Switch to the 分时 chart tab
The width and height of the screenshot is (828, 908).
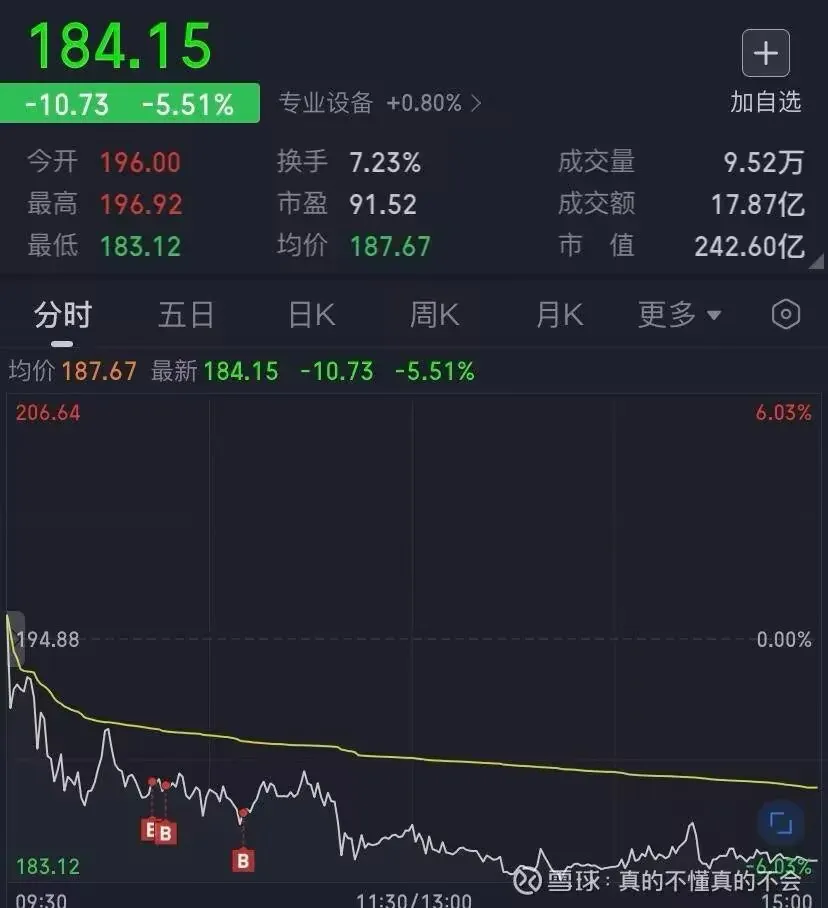(x=63, y=315)
